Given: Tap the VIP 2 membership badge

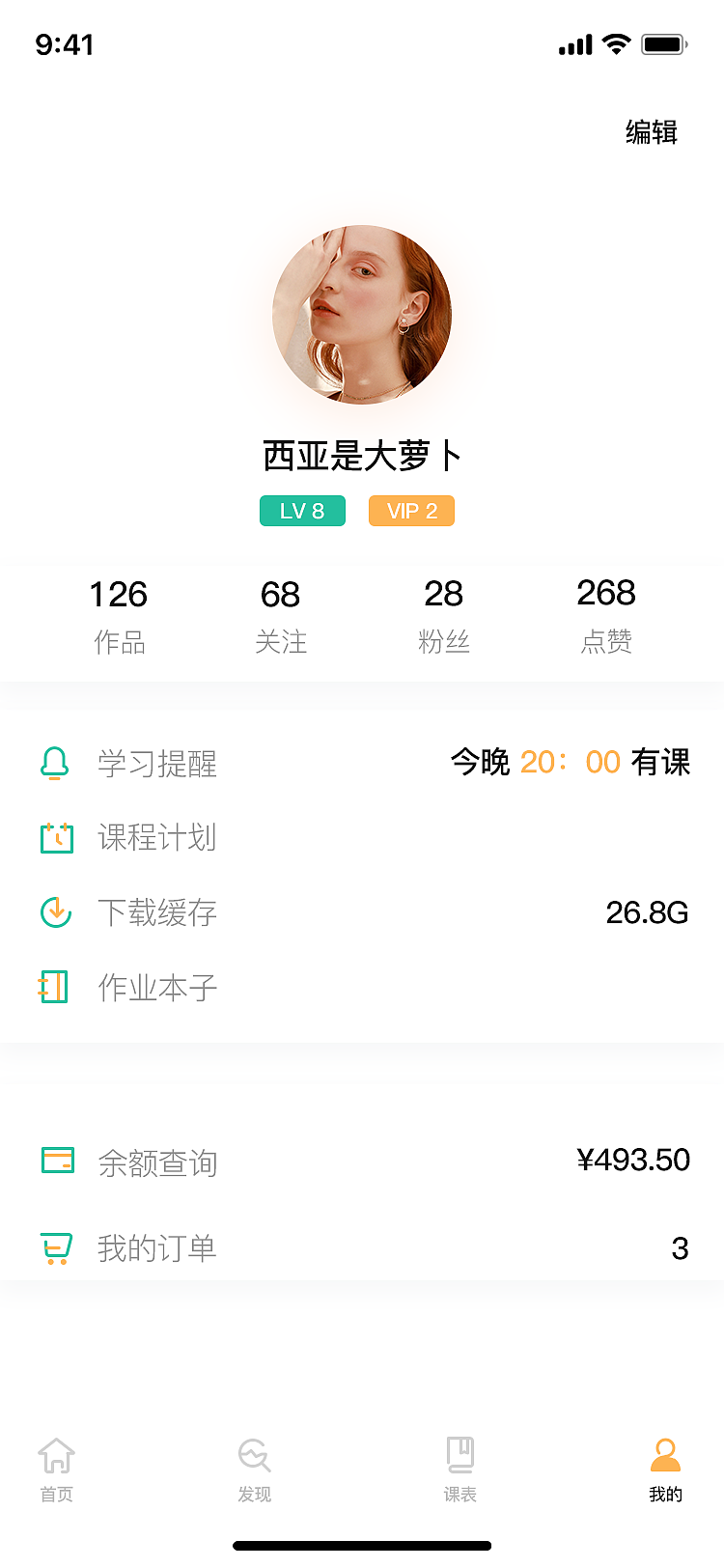Looking at the screenshot, I should pos(411,511).
